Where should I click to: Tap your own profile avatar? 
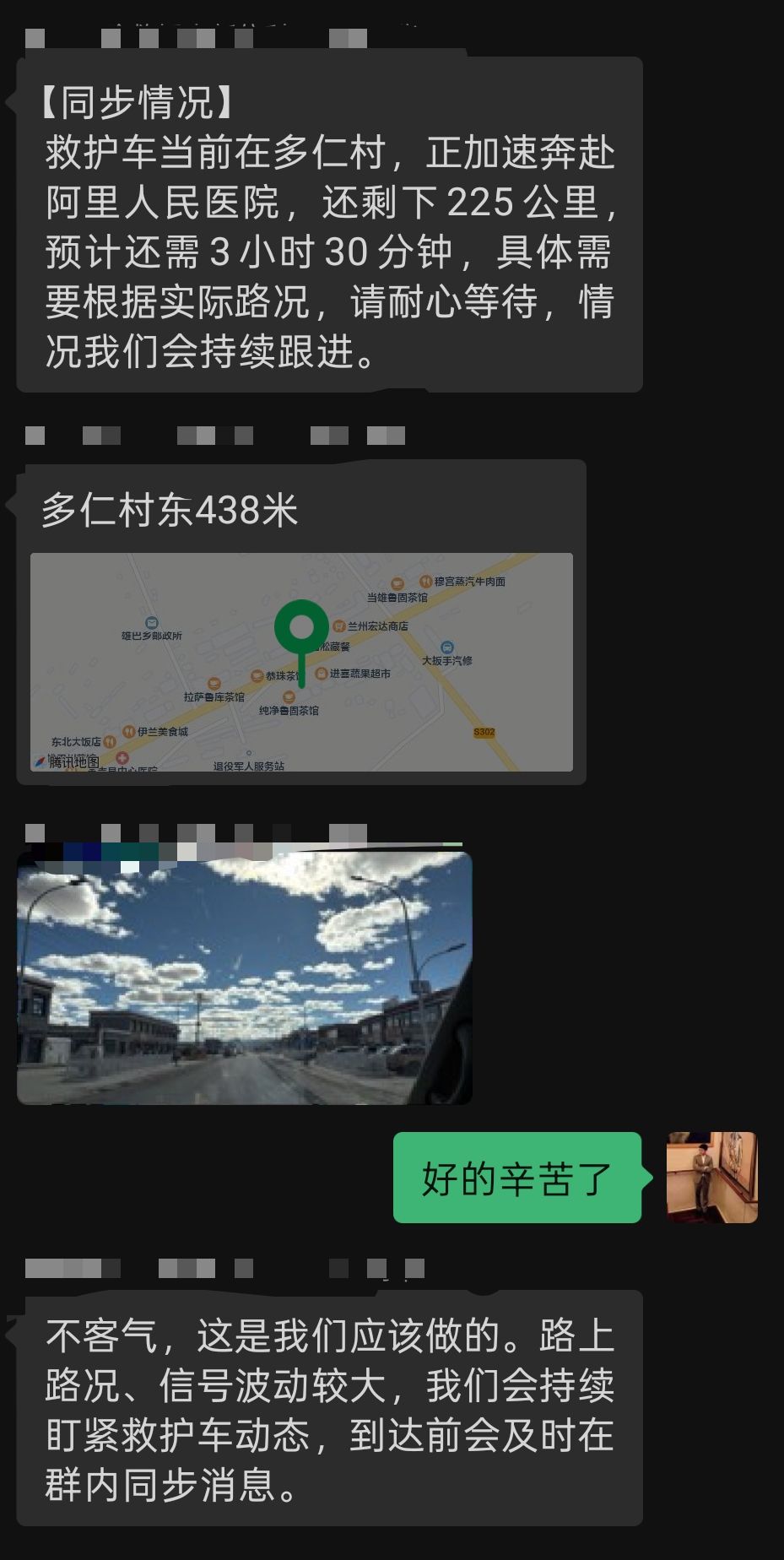point(712,1177)
